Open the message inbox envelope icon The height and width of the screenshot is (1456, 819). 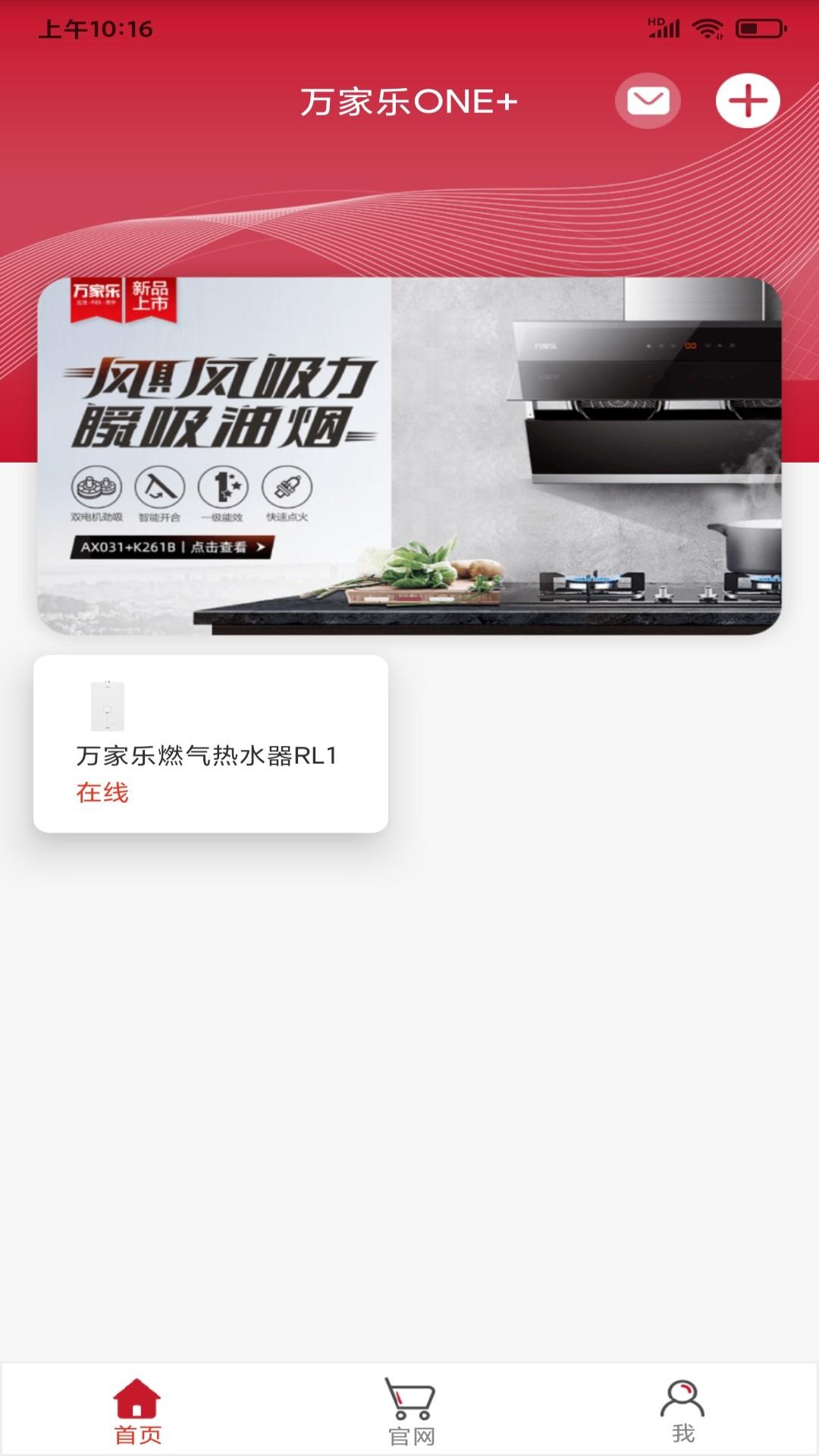point(647,101)
